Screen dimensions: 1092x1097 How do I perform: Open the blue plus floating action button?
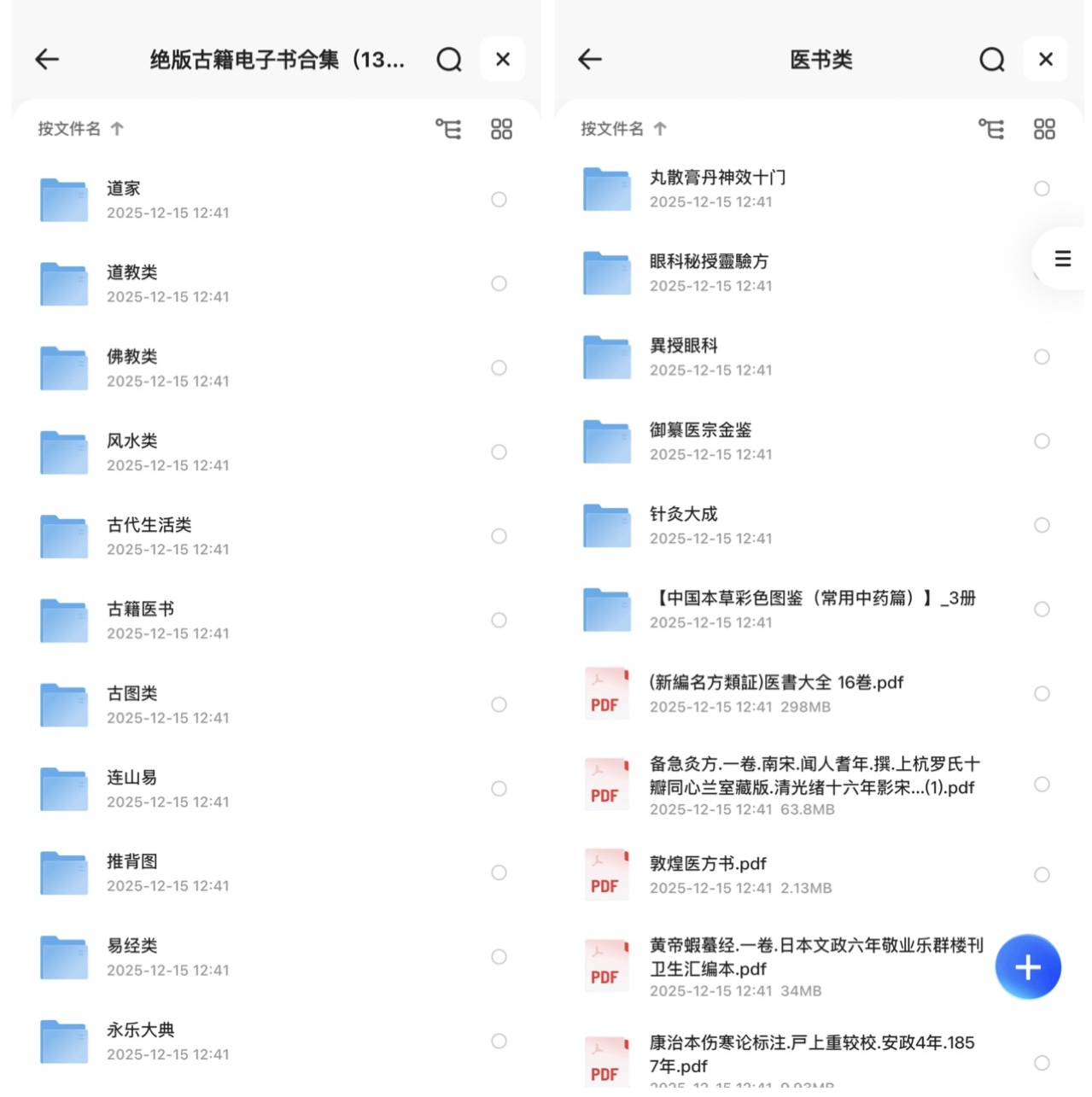[1028, 966]
